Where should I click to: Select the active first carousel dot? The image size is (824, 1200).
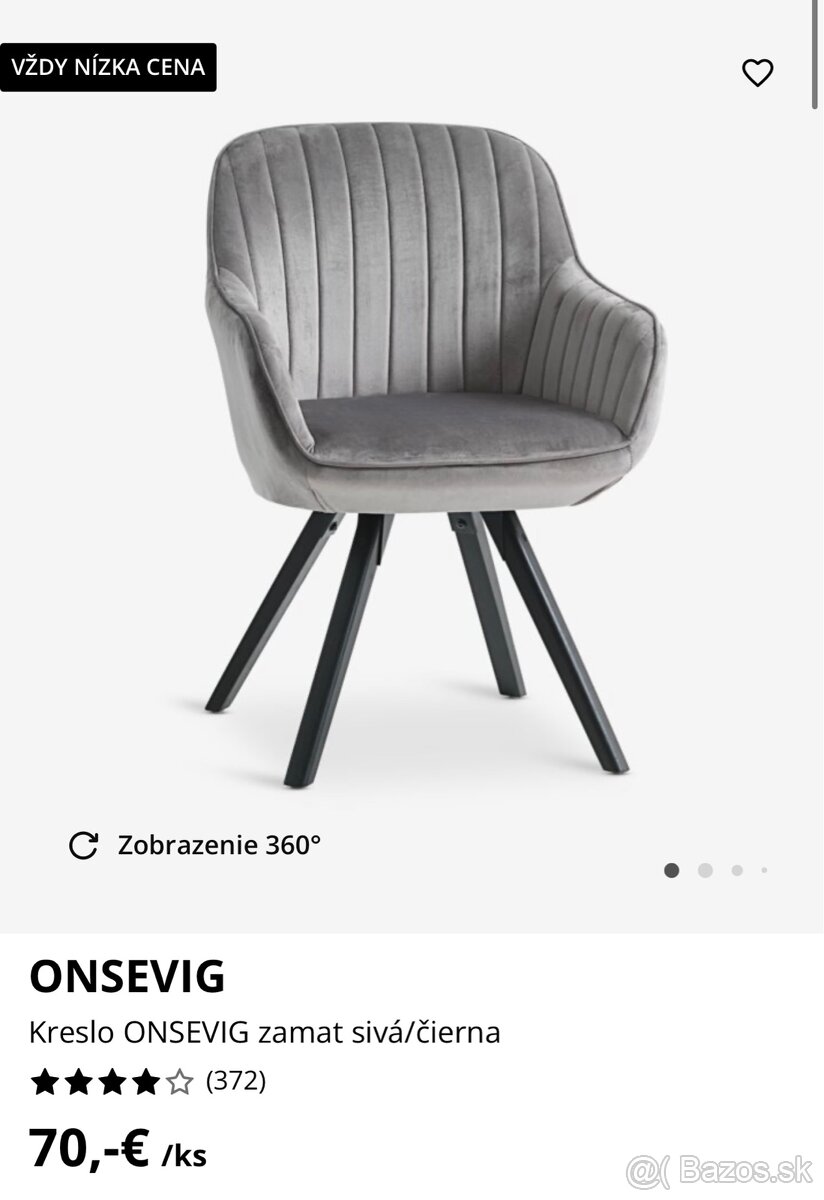click(673, 872)
